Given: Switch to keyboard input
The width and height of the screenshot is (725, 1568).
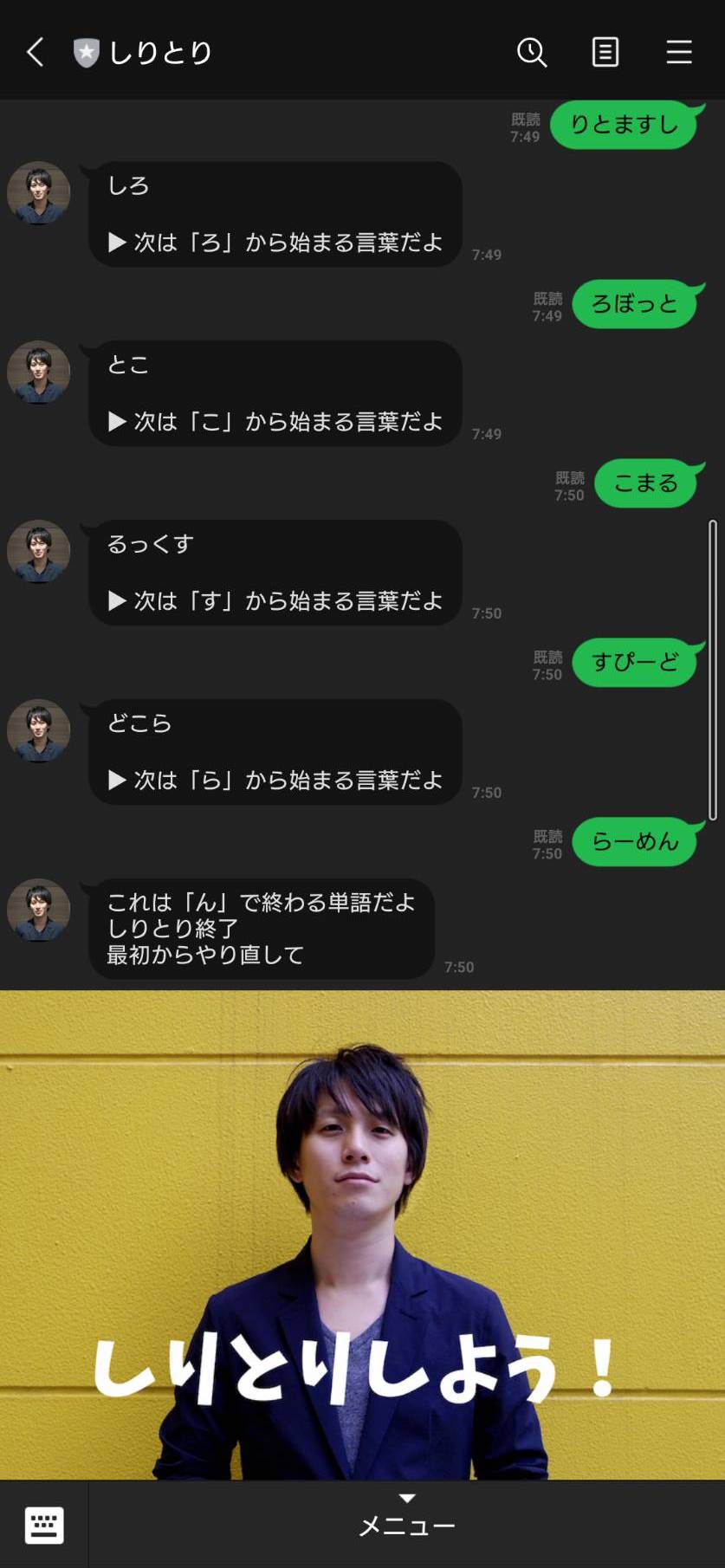Looking at the screenshot, I should pyautogui.click(x=44, y=1525).
